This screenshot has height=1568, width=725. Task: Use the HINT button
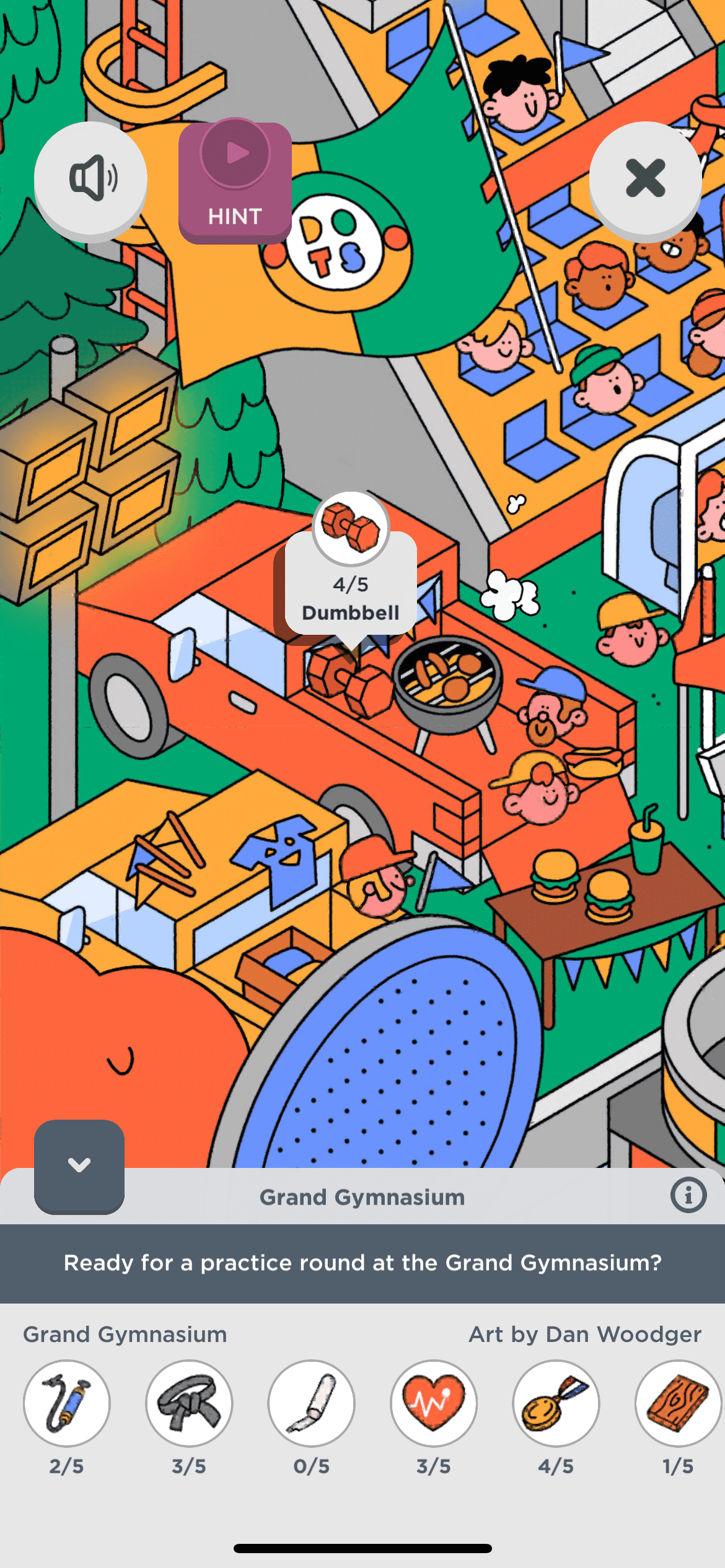point(235,182)
